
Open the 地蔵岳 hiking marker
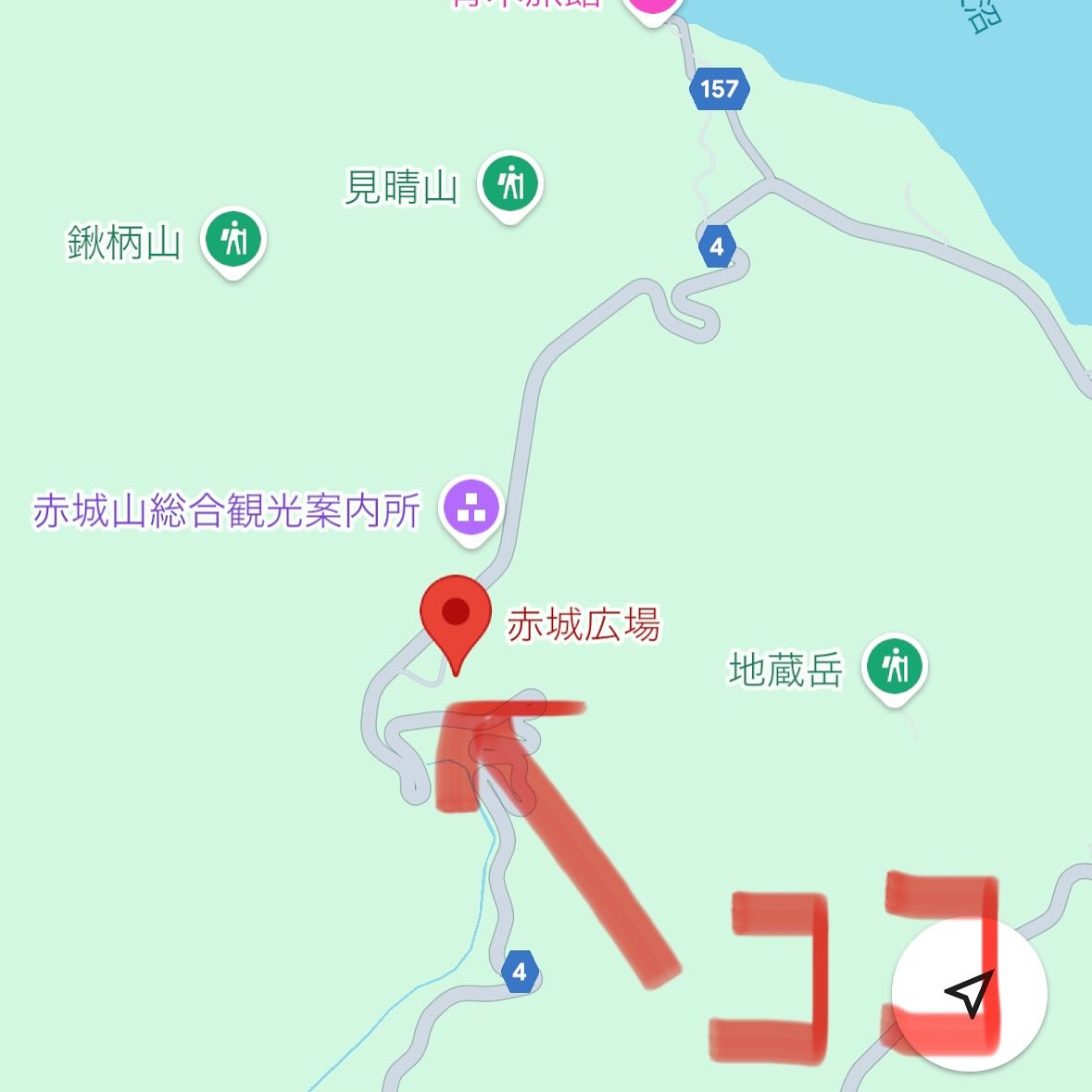tap(895, 666)
